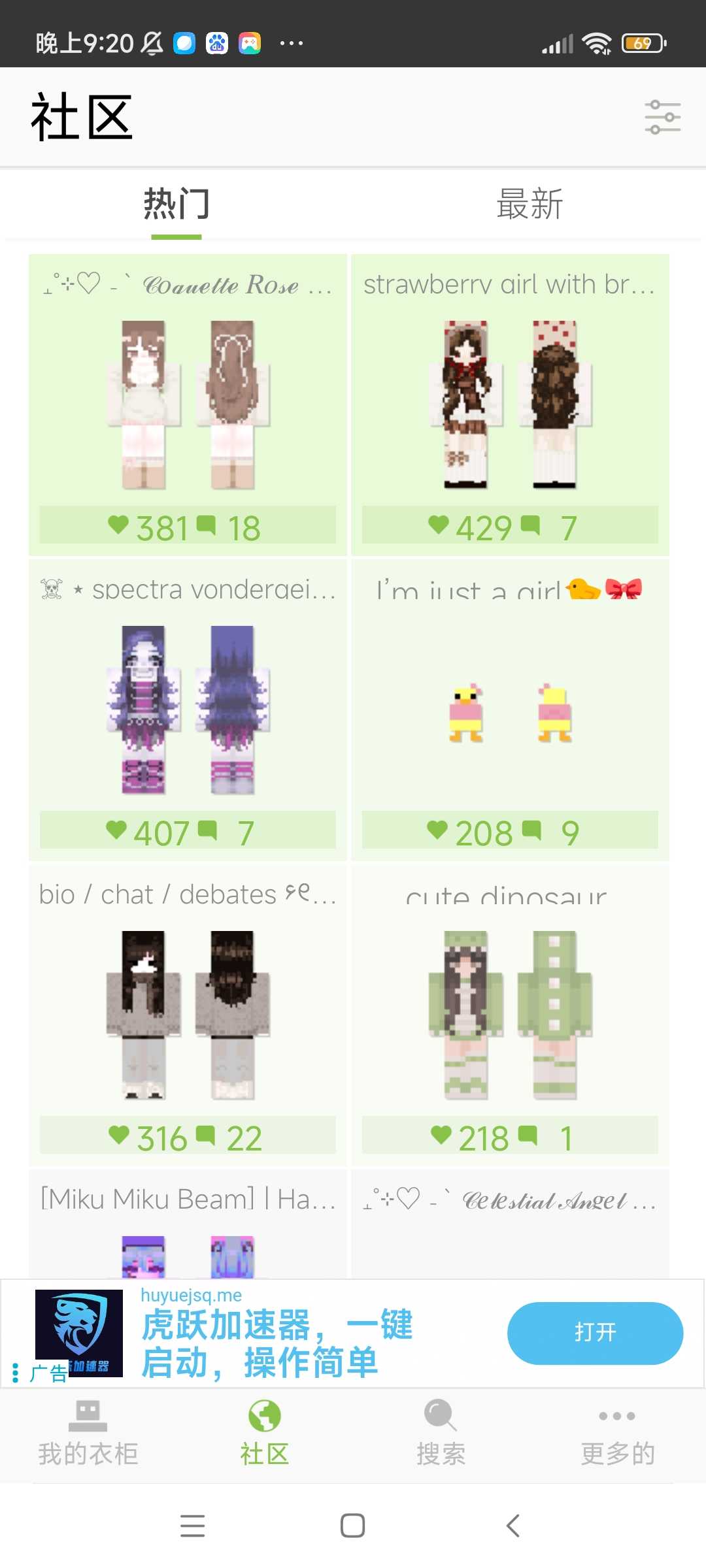Switch to the 最新 tab
The image size is (706, 1568).
pyautogui.click(x=529, y=204)
